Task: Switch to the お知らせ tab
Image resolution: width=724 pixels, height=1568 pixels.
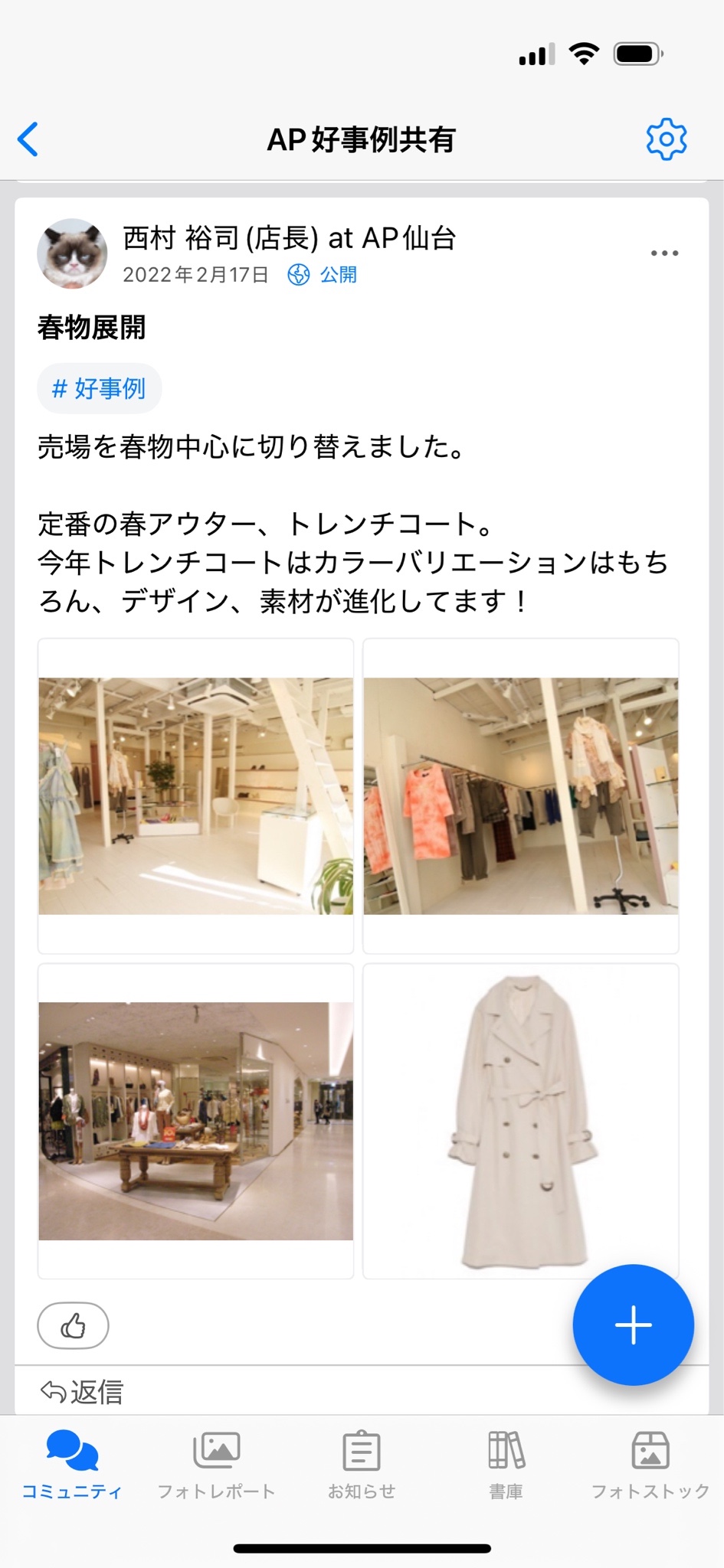Action: (x=361, y=1465)
